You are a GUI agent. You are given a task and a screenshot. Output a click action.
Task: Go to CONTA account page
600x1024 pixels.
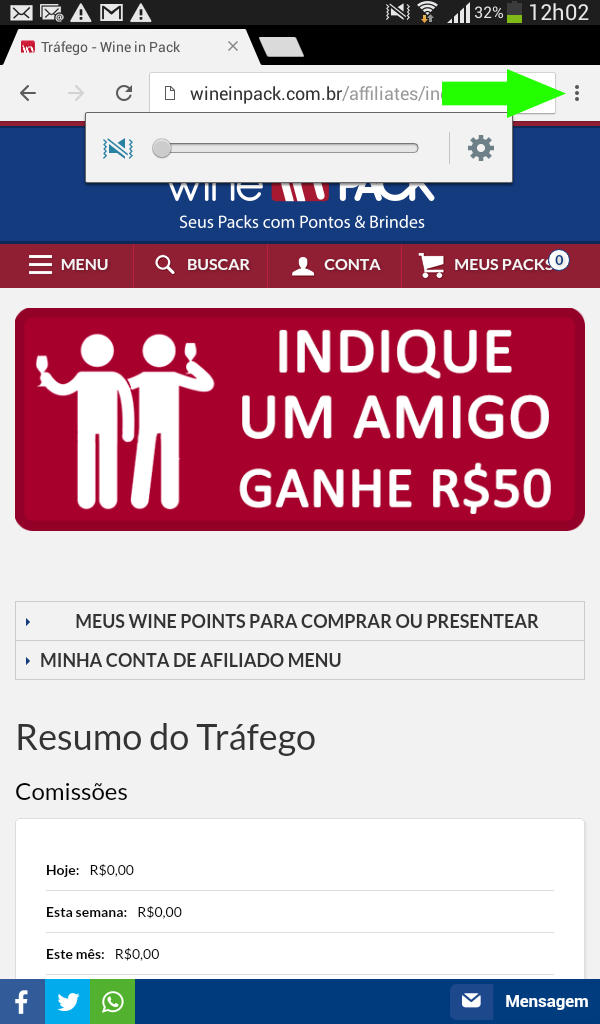click(x=336, y=265)
